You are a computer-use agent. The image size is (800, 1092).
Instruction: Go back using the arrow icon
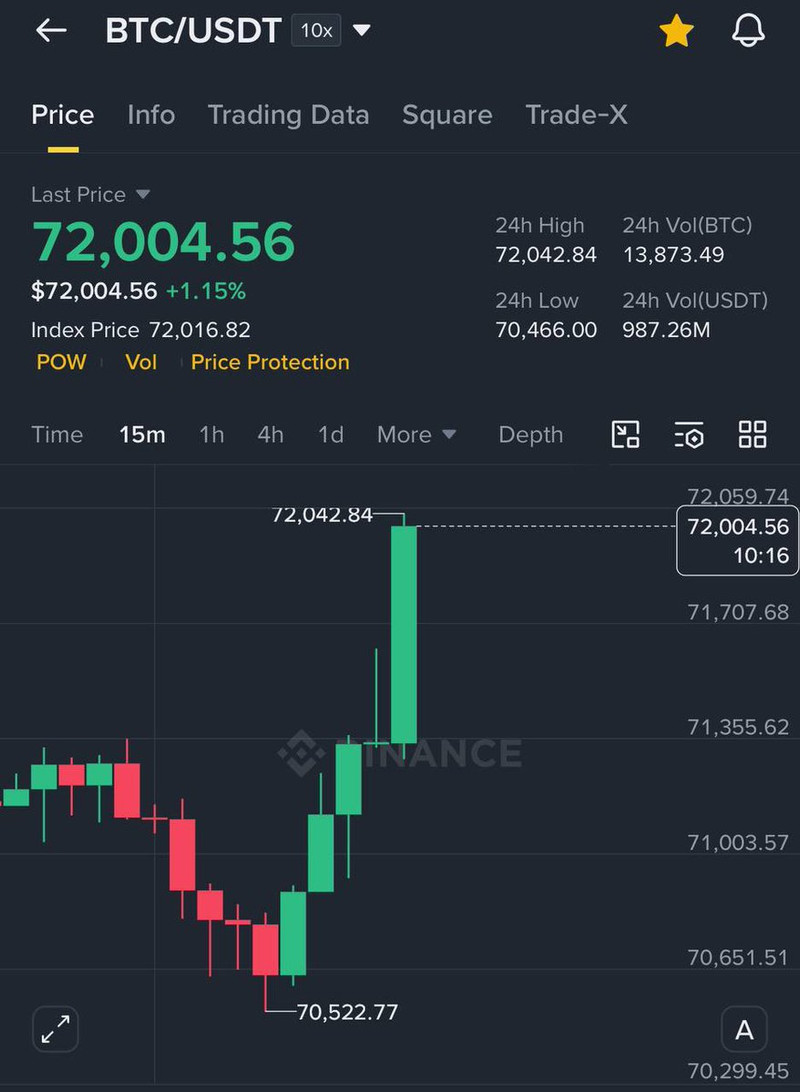coord(50,31)
